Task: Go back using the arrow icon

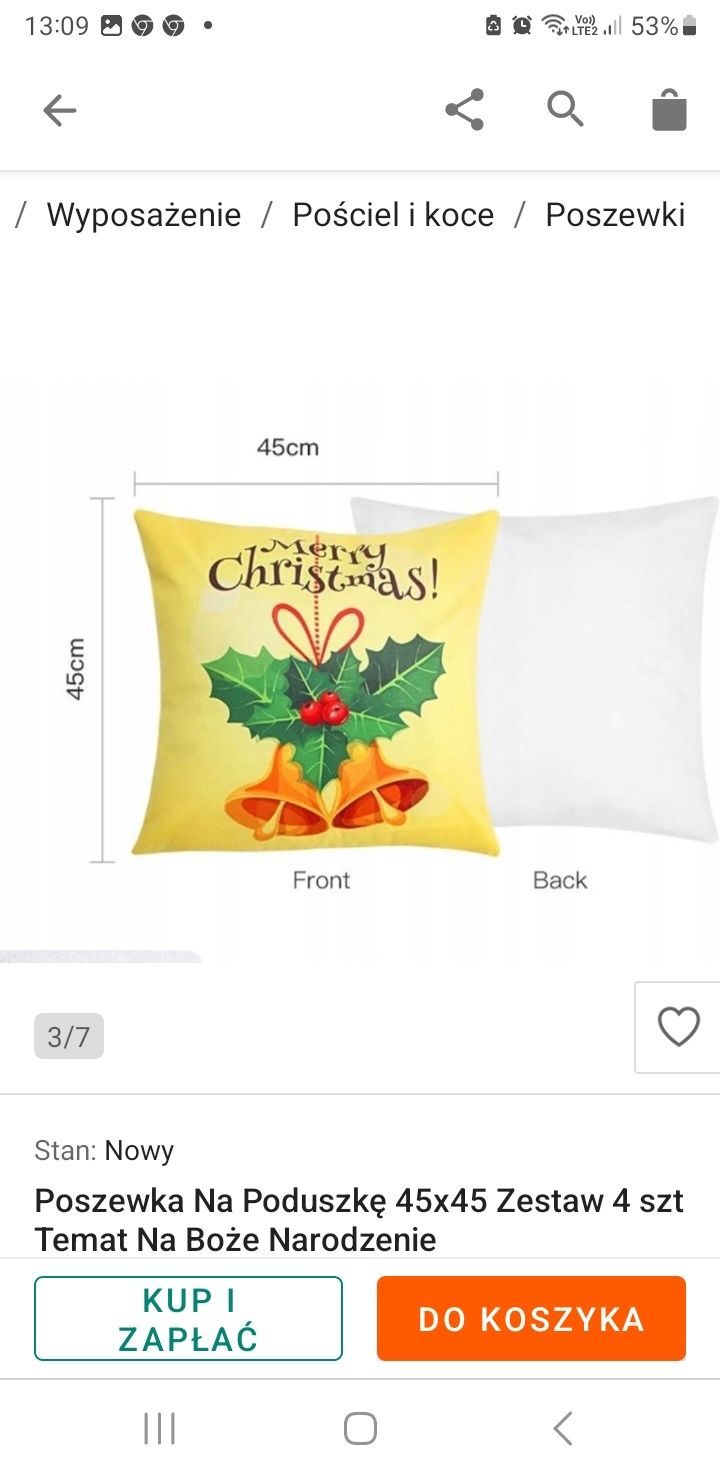Action: (59, 110)
